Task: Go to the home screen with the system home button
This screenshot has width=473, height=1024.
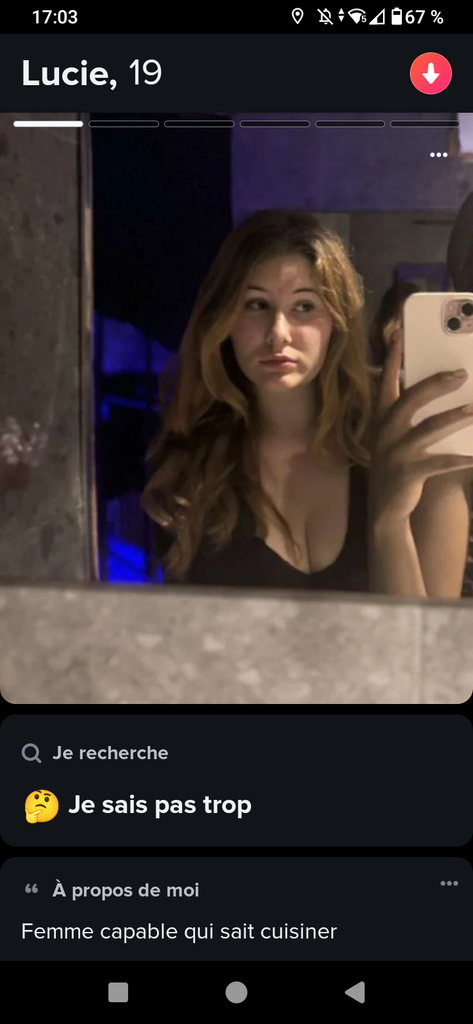Action: (236, 992)
